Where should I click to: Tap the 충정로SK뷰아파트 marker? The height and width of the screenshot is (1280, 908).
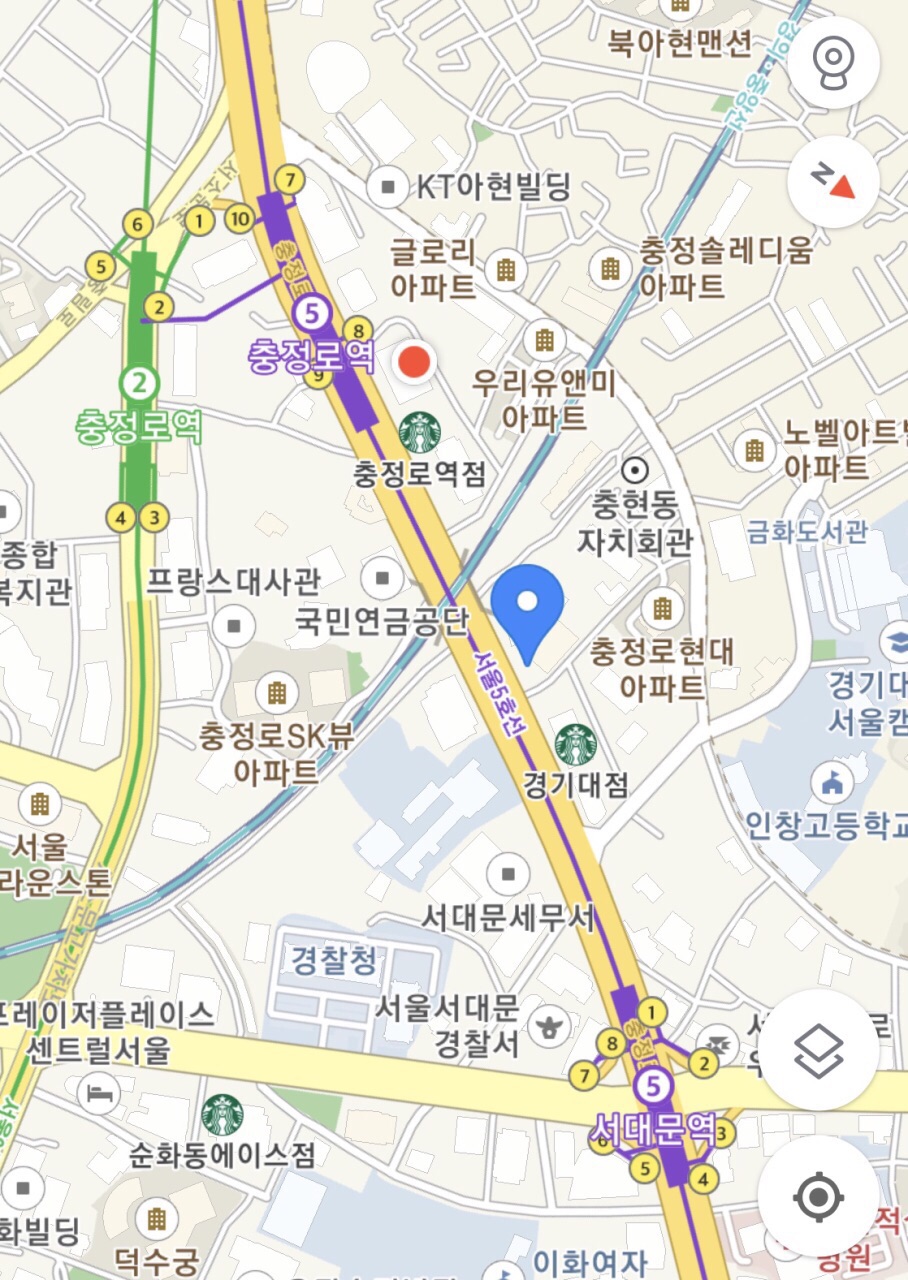pyautogui.click(x=277, y=692)
